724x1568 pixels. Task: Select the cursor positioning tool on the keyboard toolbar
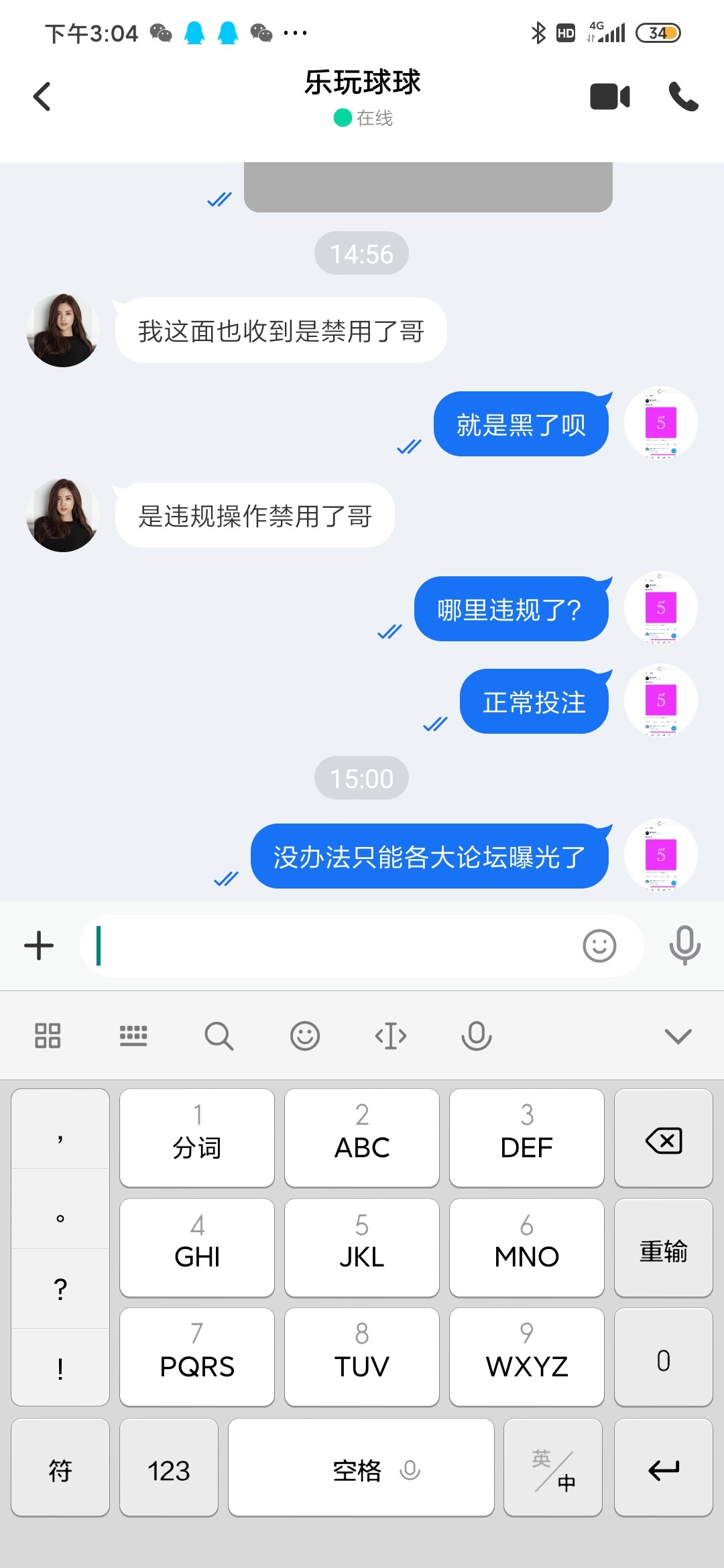pyautogui.click(x=391, y=1035)
